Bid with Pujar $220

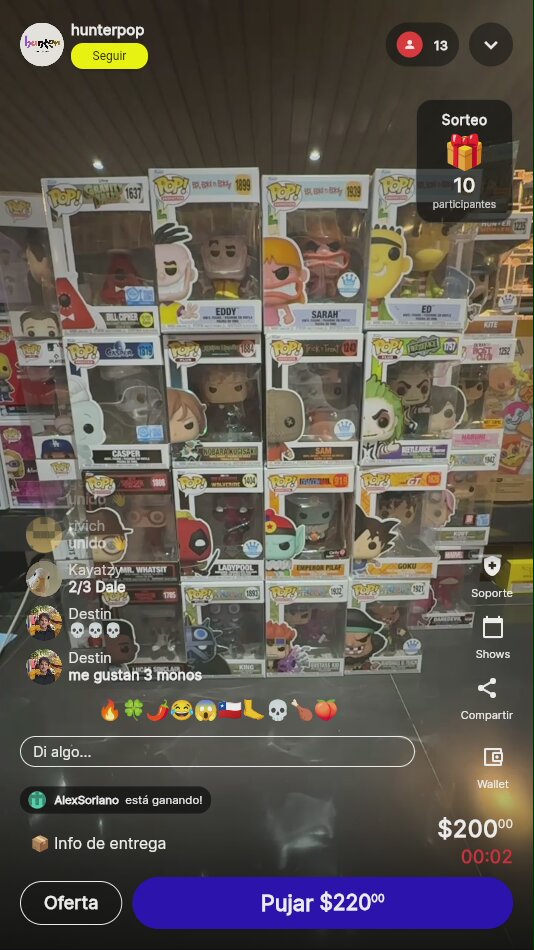click(x=322, y=903)
